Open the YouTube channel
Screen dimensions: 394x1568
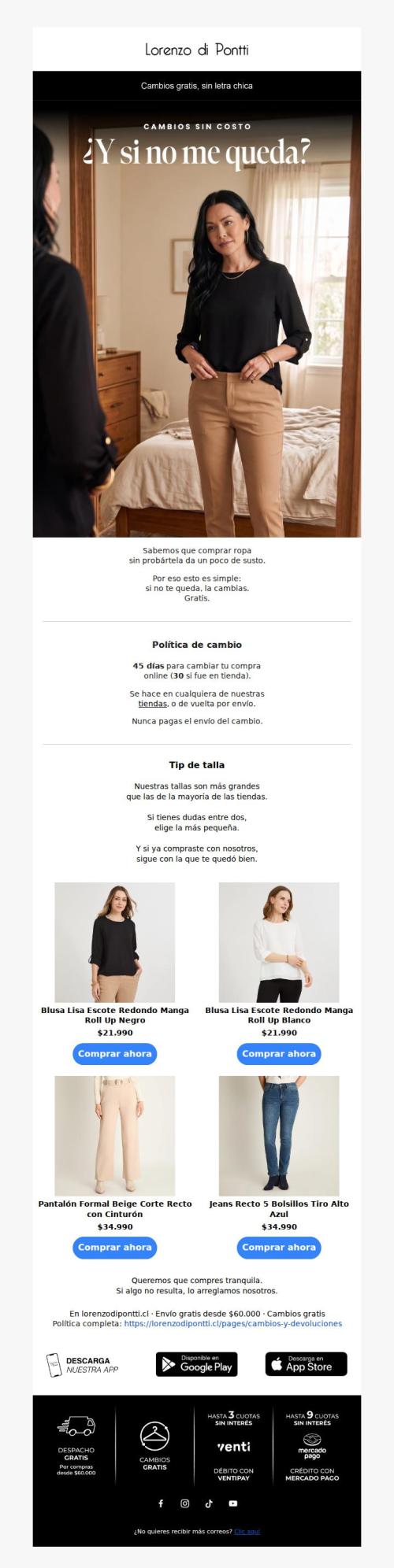(x=233, y=1503)
